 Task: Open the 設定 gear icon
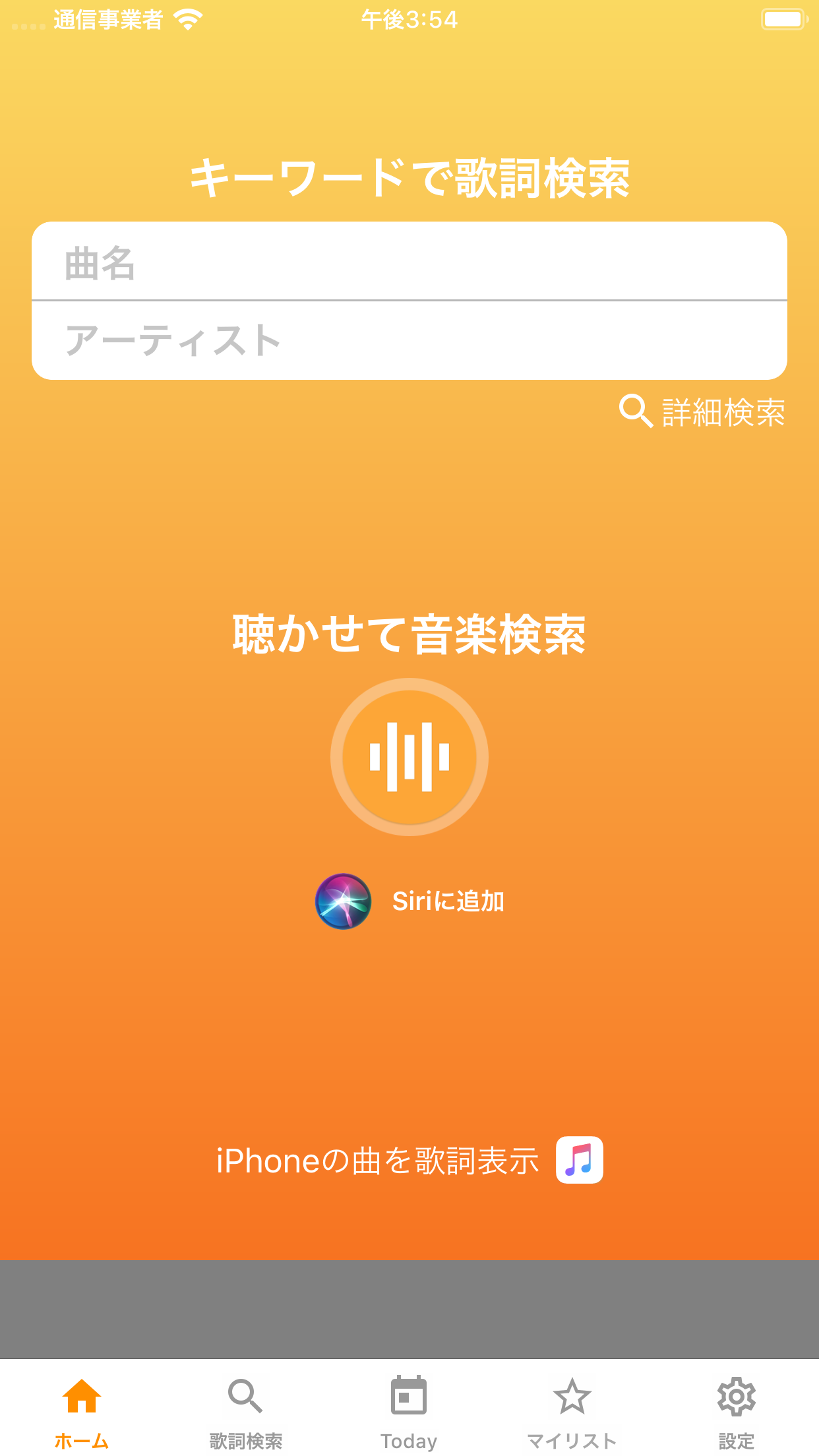737,1395
